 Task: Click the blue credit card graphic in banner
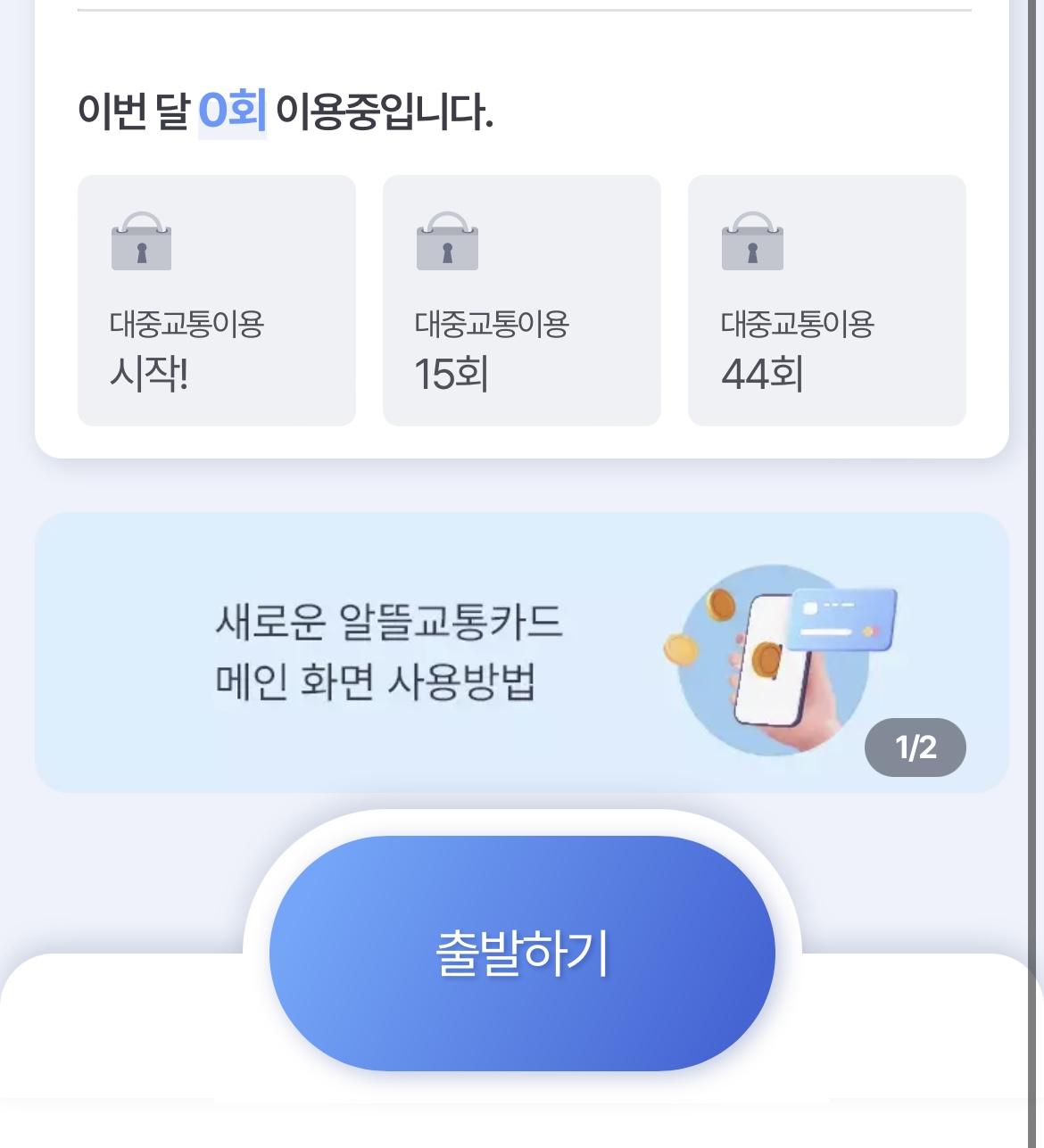(x=843, y=620)
